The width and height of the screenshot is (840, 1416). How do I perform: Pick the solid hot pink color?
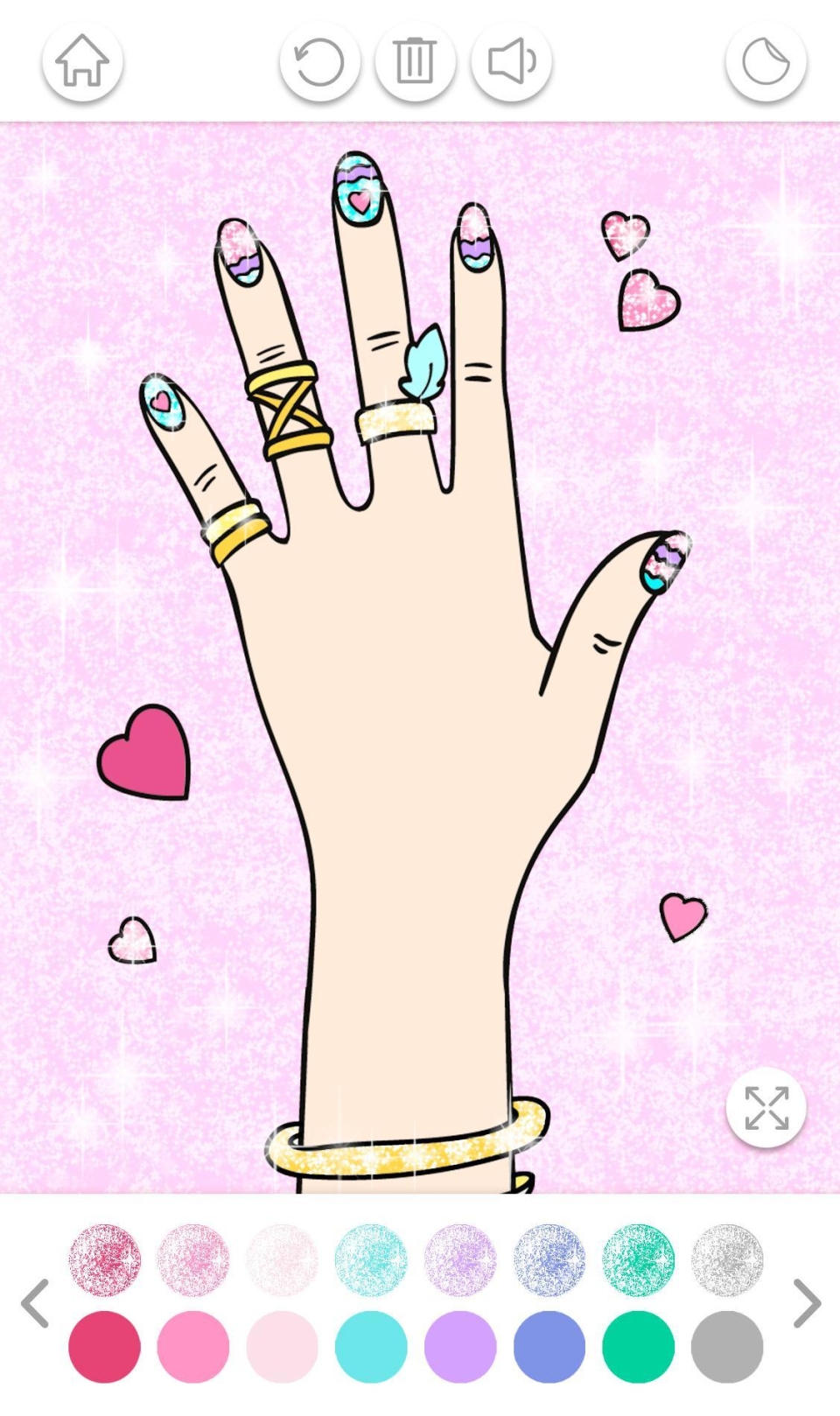pos(193,1347)
